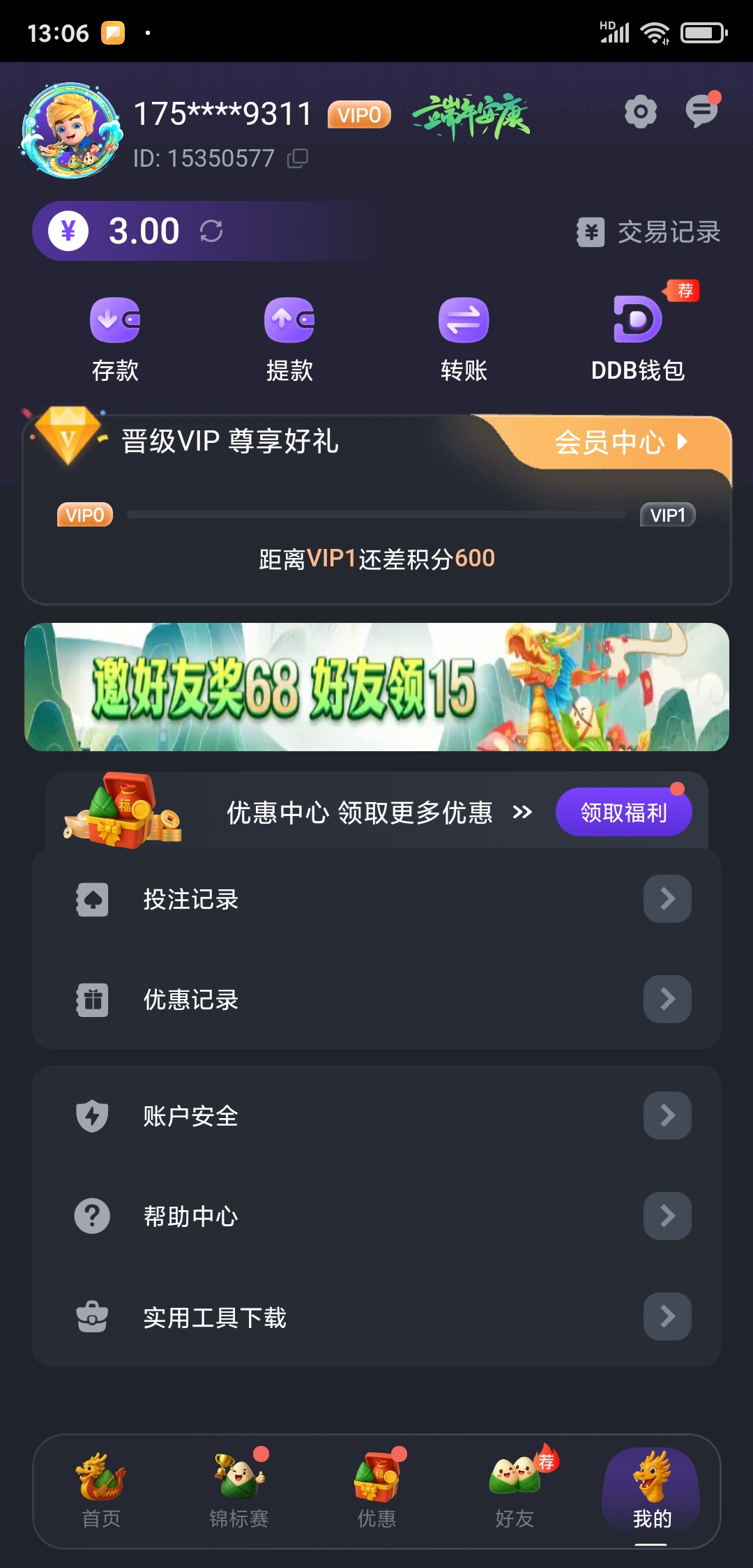Go to 会员中心 member center
Image resolution: width=753 pixels, height=1568 pixels.
coord(621,442)
